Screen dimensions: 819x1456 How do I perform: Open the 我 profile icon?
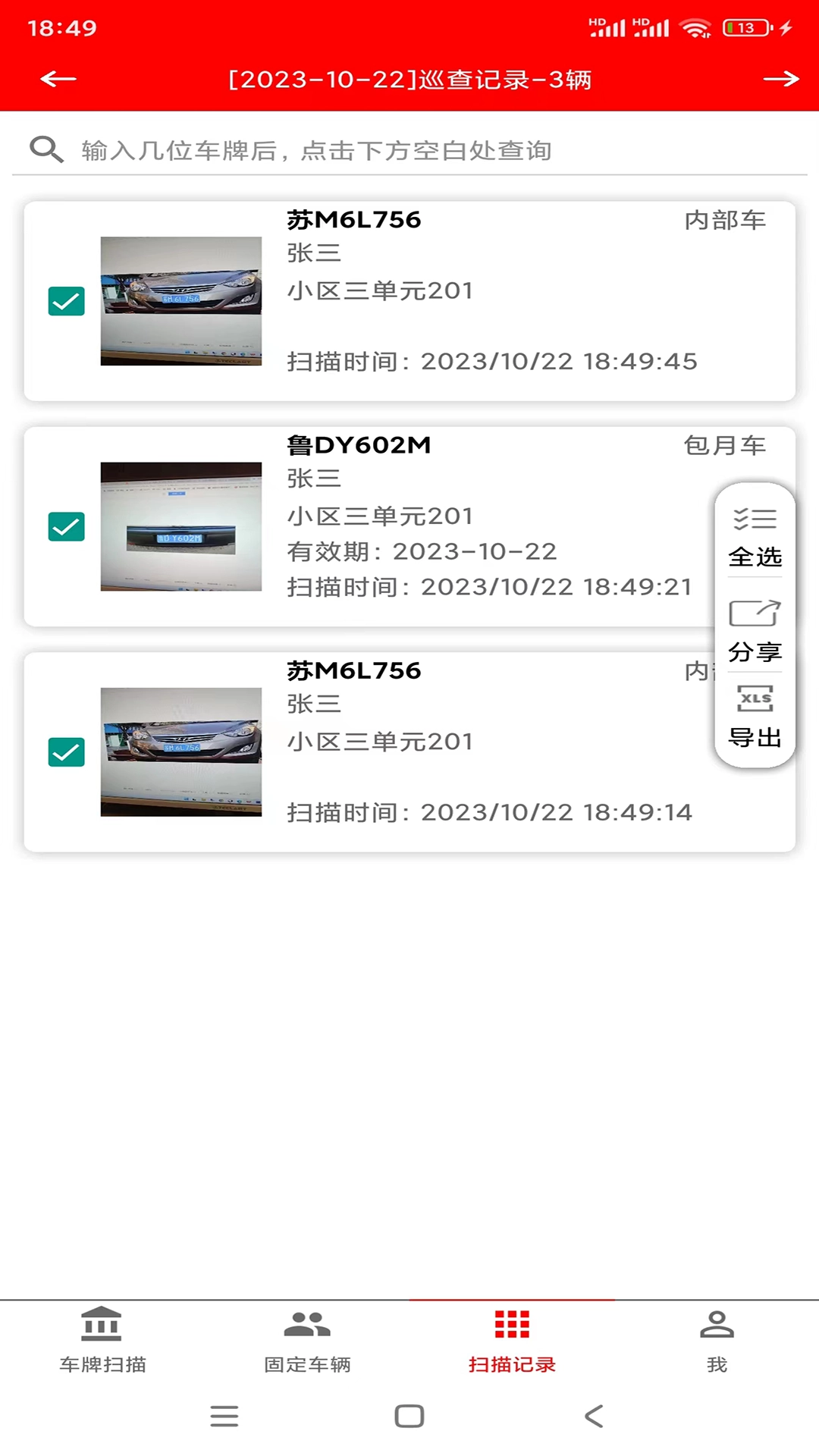click(717, 1326)
